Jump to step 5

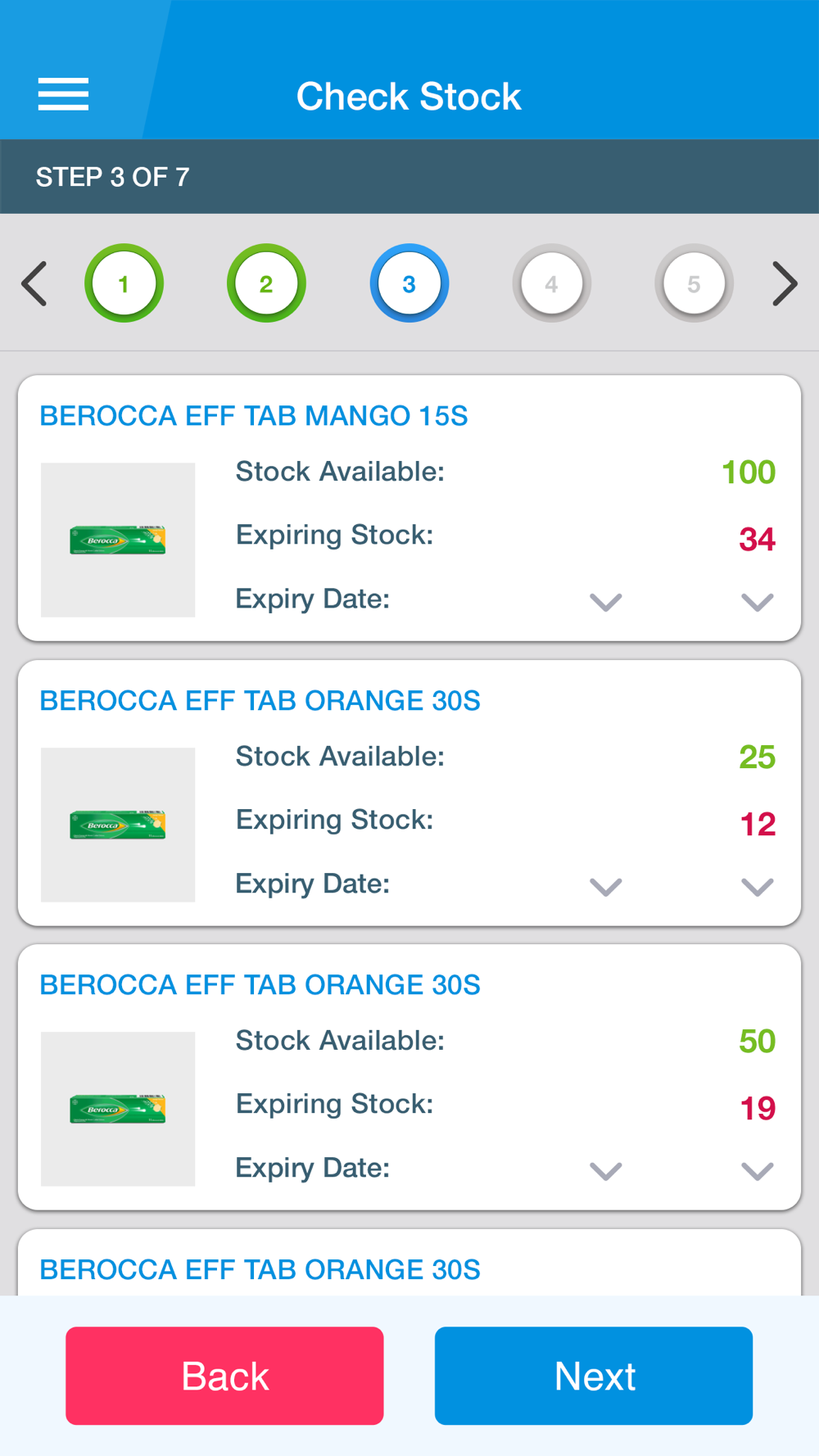click(x=694, y=283)
